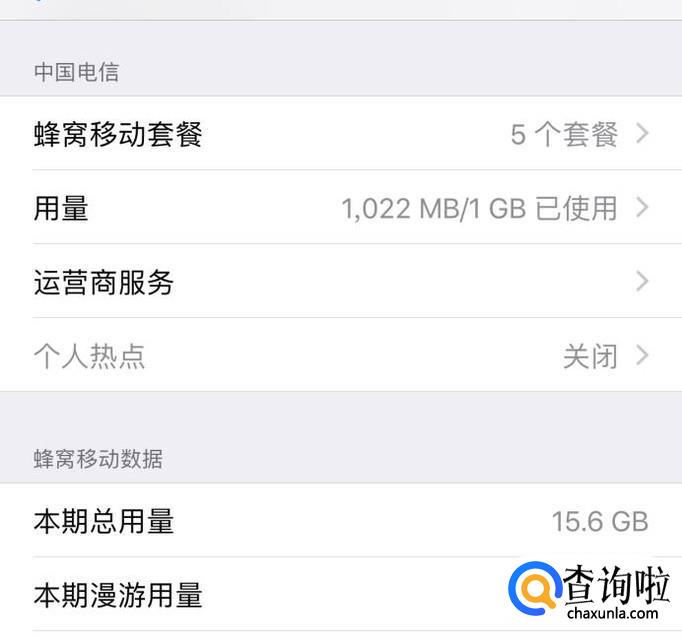Open 运营商服务 carrier services
Screen dimensions: 682x644
coord(341,281)
